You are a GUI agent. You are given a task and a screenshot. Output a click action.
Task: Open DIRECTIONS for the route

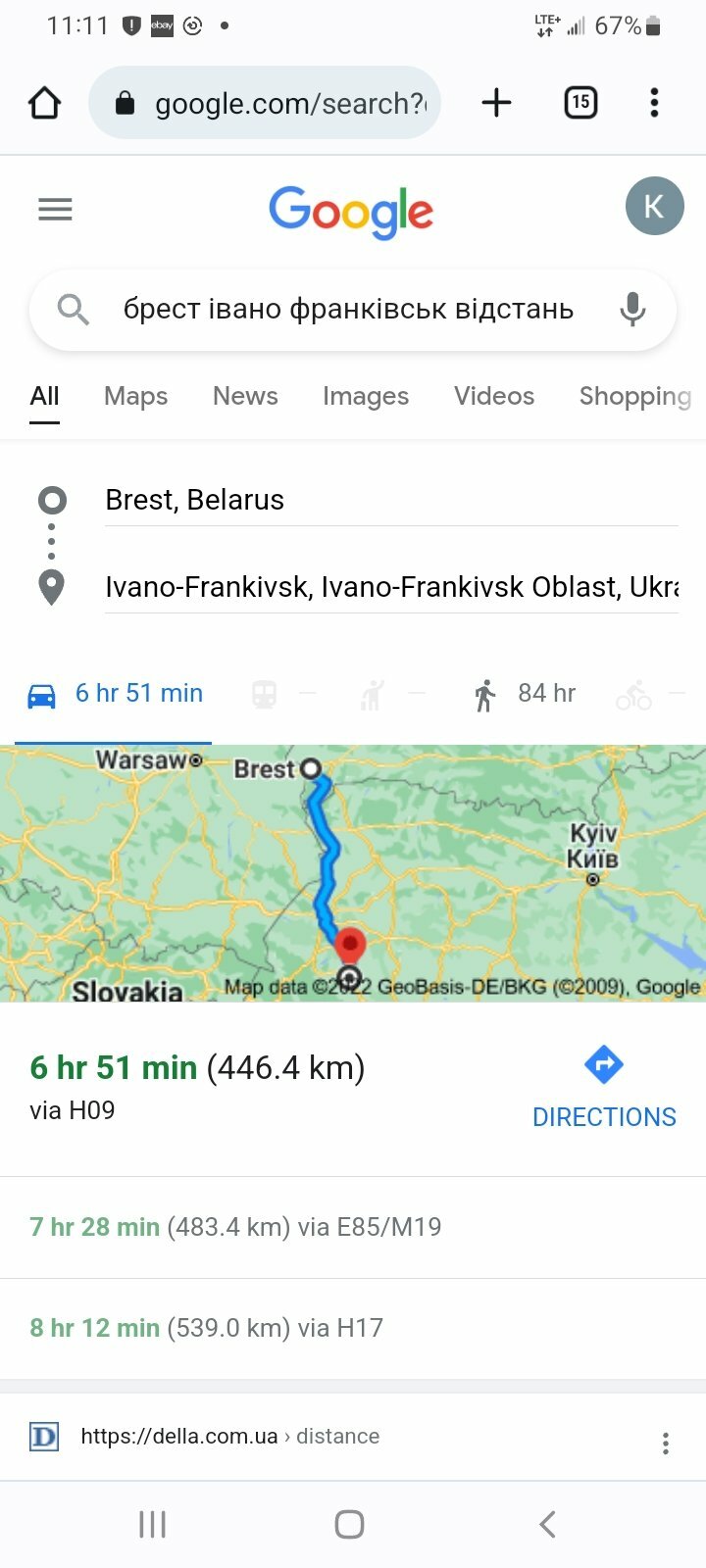[604, 1089]
